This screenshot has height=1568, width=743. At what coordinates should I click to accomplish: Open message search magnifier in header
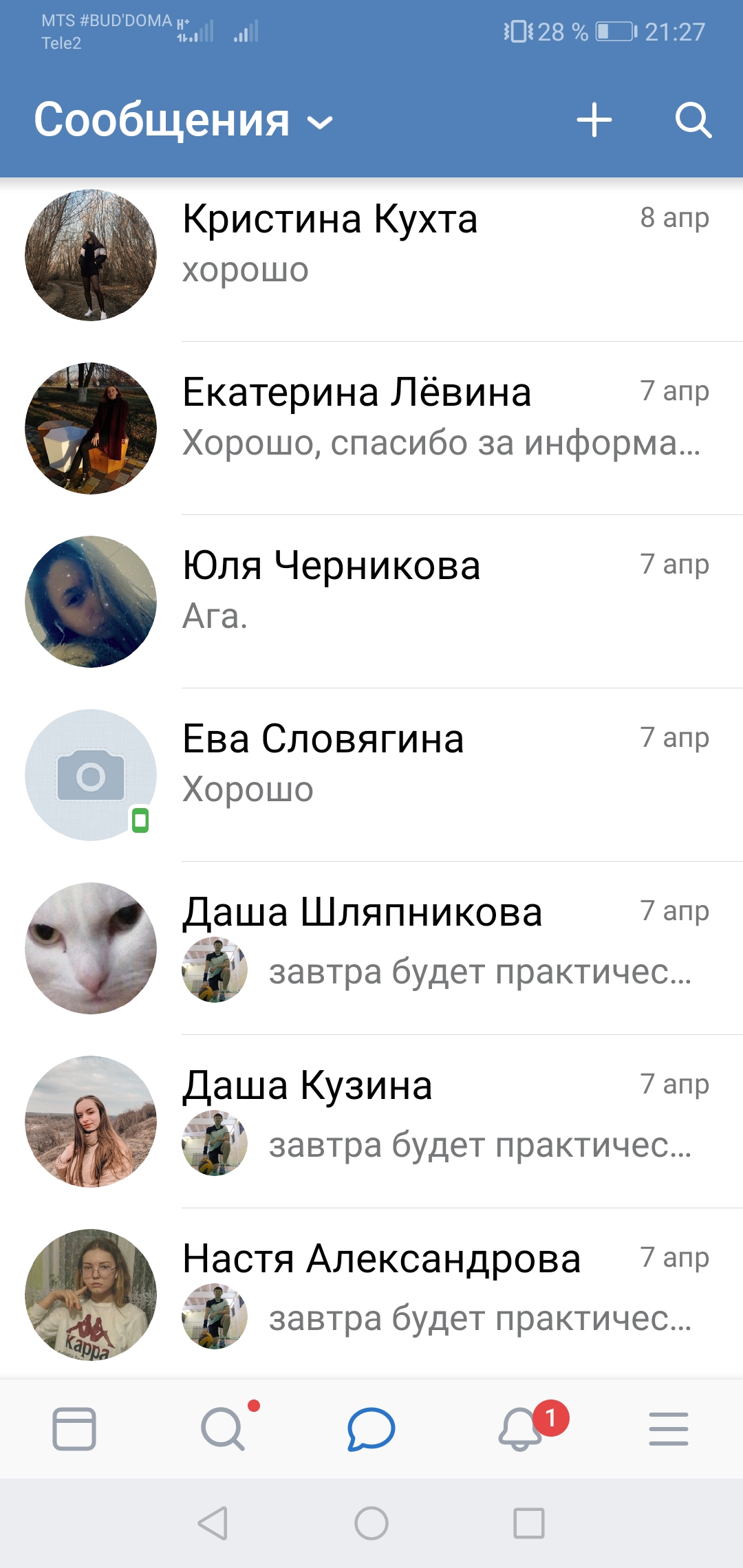(x=692, y=120)
